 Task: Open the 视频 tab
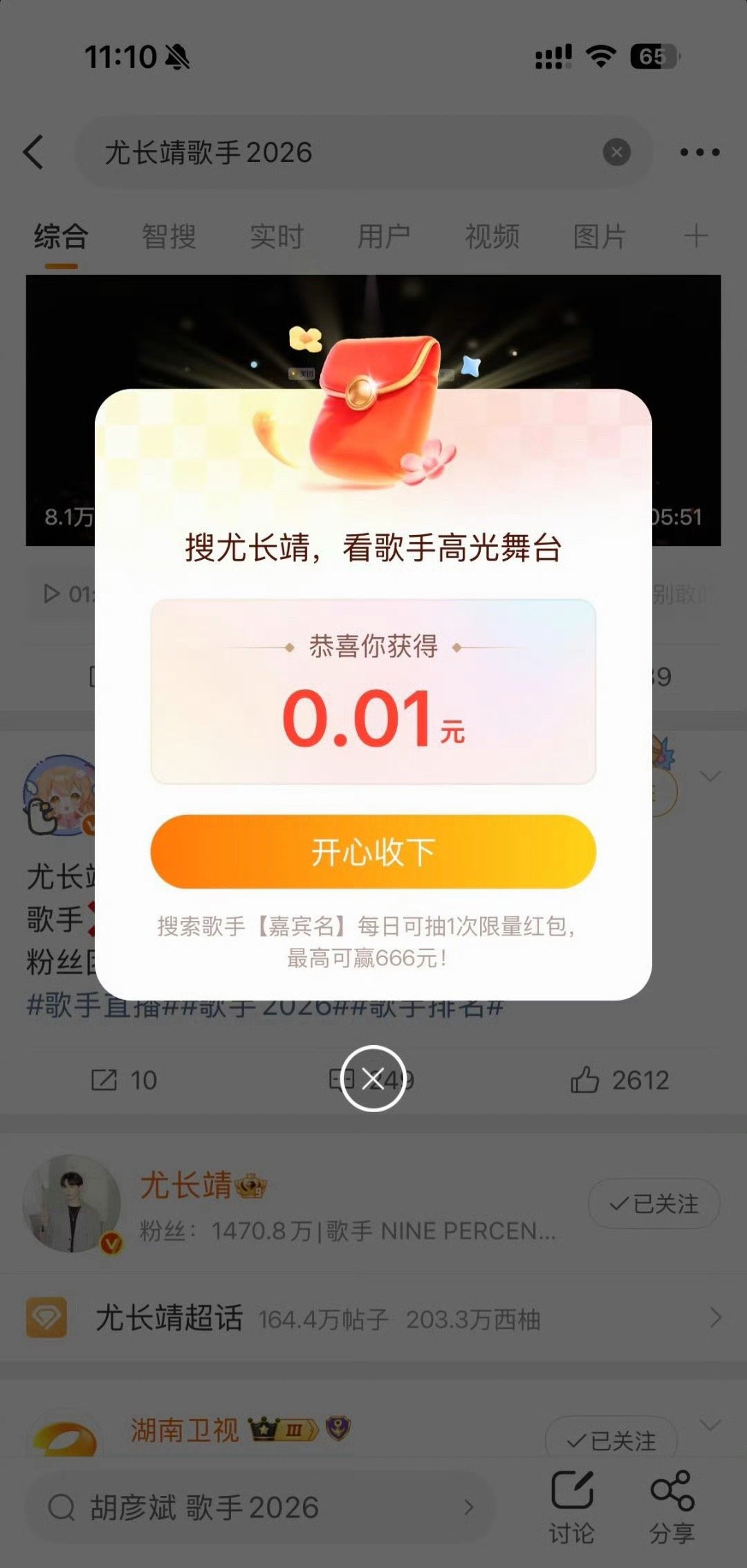point(492,237)
